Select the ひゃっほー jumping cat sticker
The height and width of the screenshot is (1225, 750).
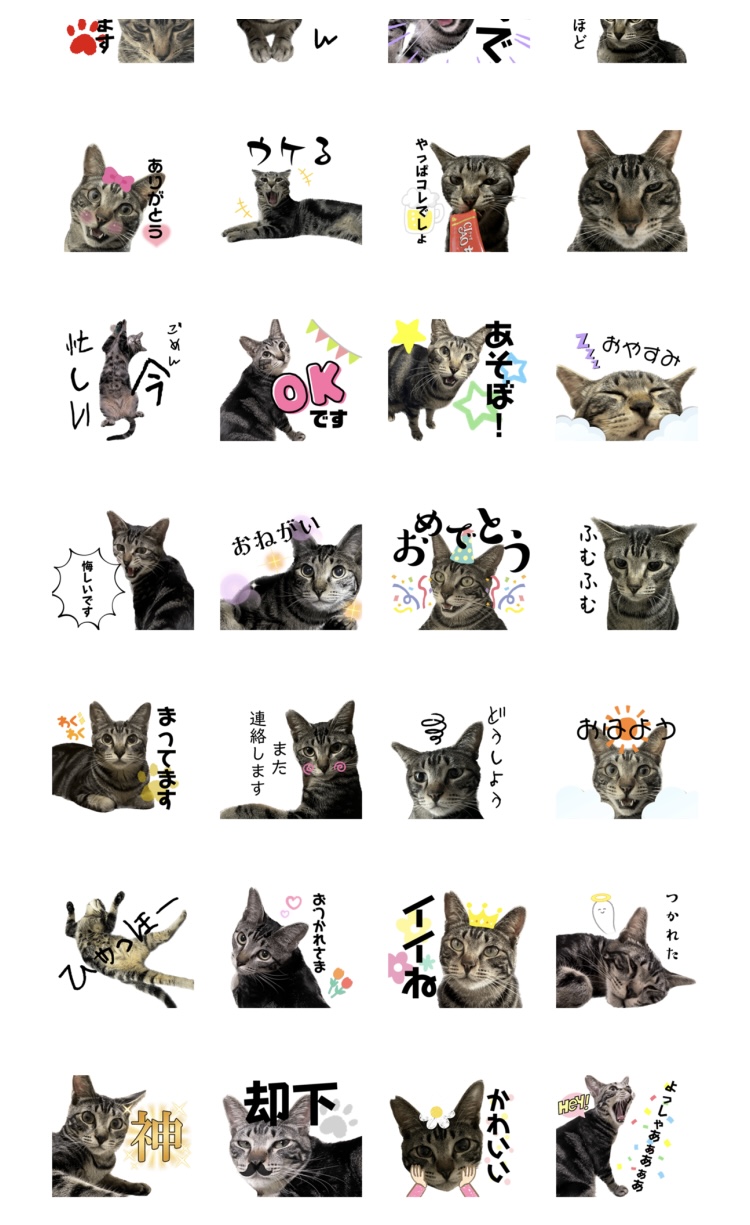(x=122, y=947)
